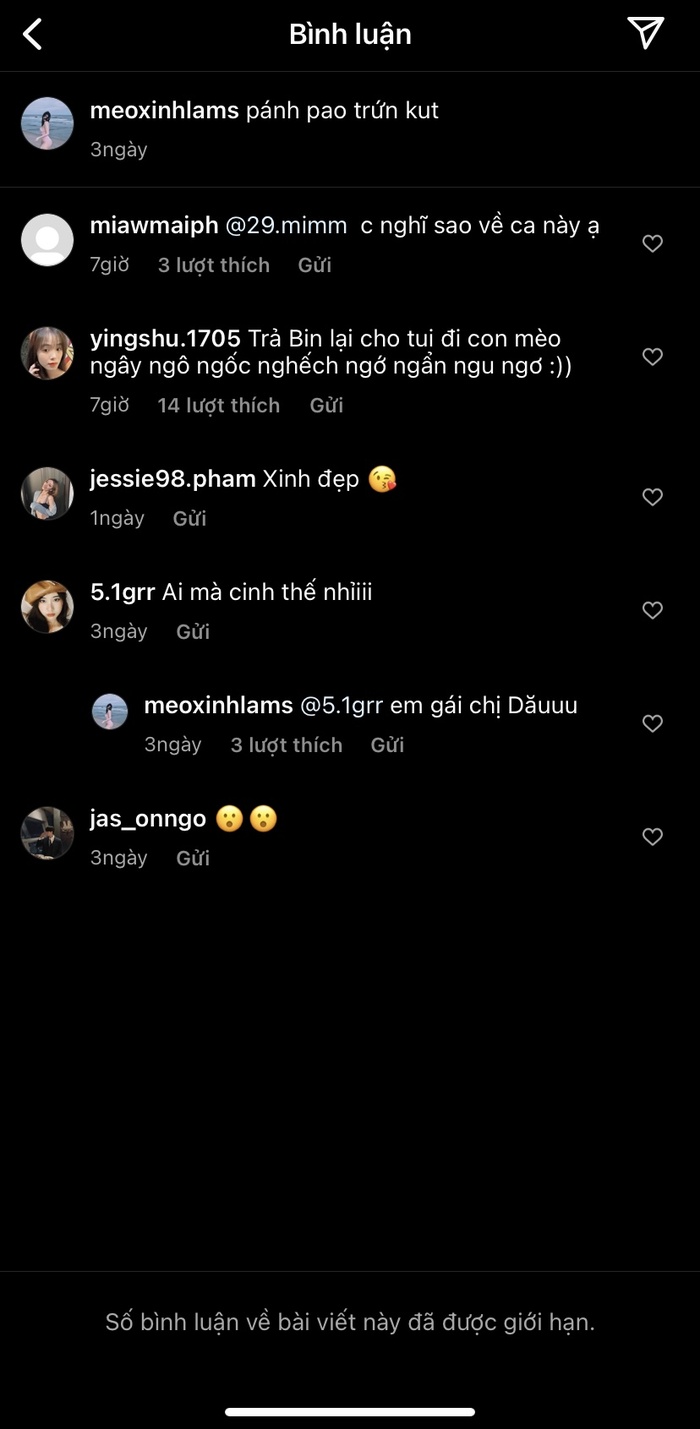This screenshot has height=1429, width=700.
Task: View 3 lượt thích on miawmaiph's comment
Action: [213, 265]
